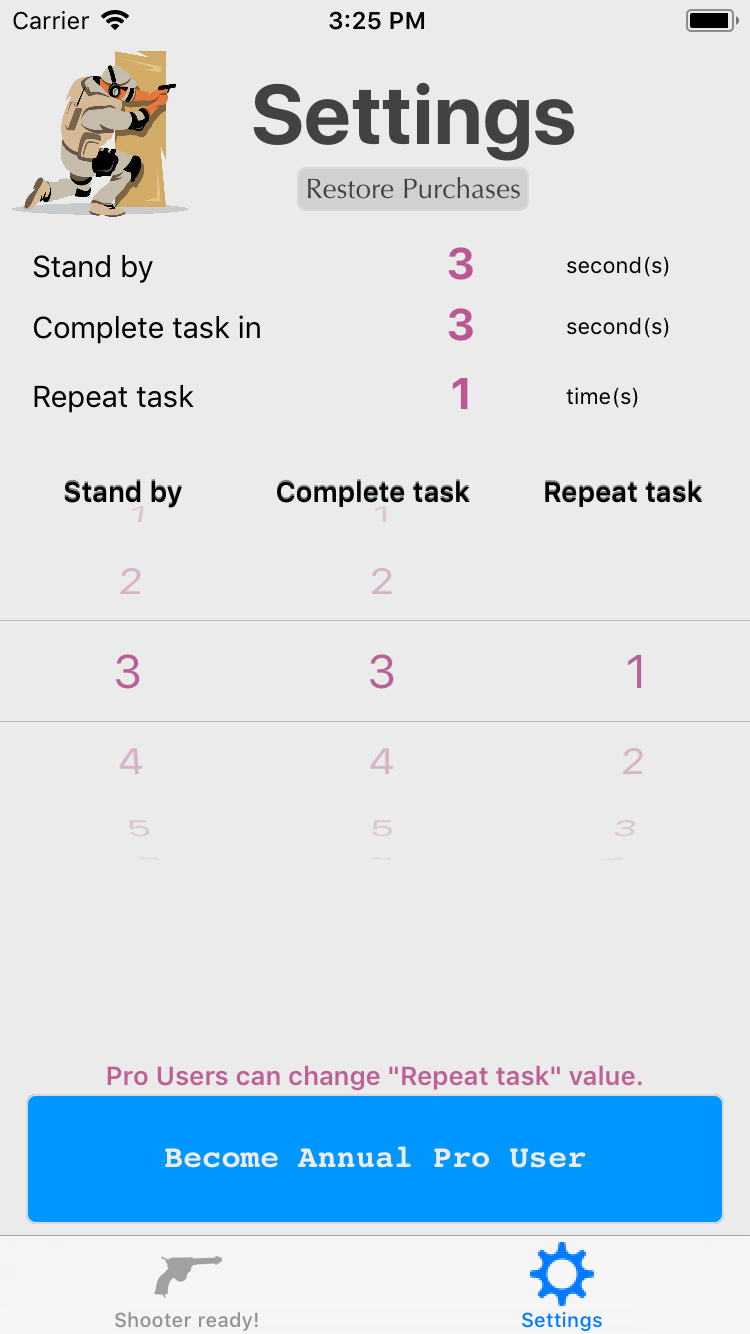Tap the Restore Purchases button
The image size is (750, 1334).
[x=413, y=189]
